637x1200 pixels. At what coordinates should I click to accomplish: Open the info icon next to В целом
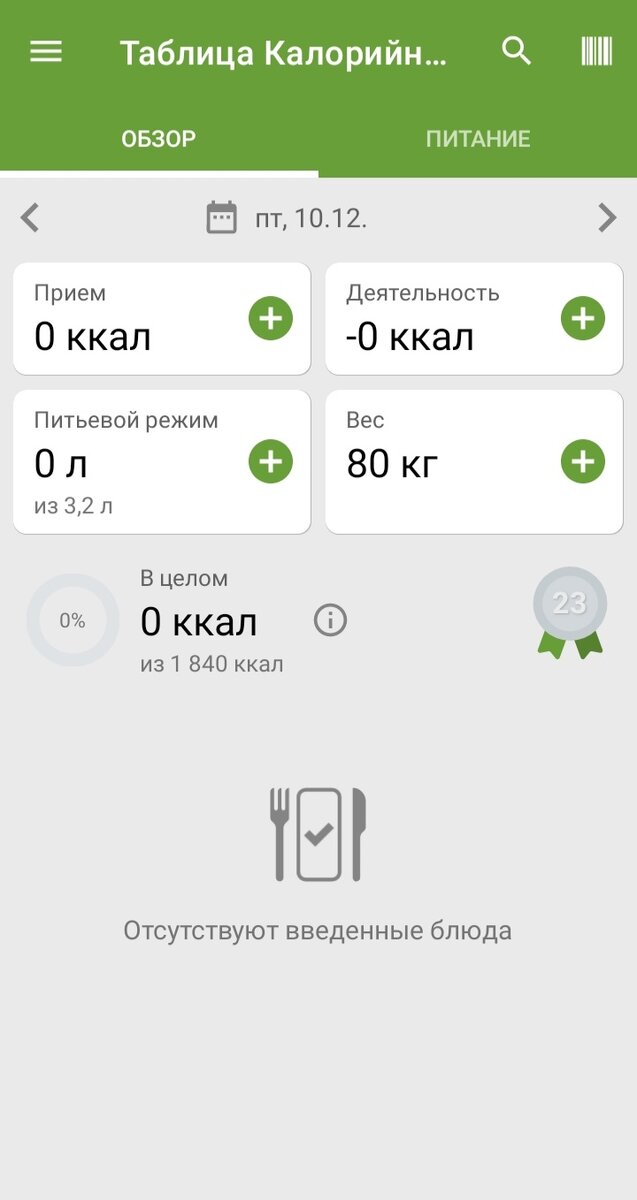coord(330,621)
